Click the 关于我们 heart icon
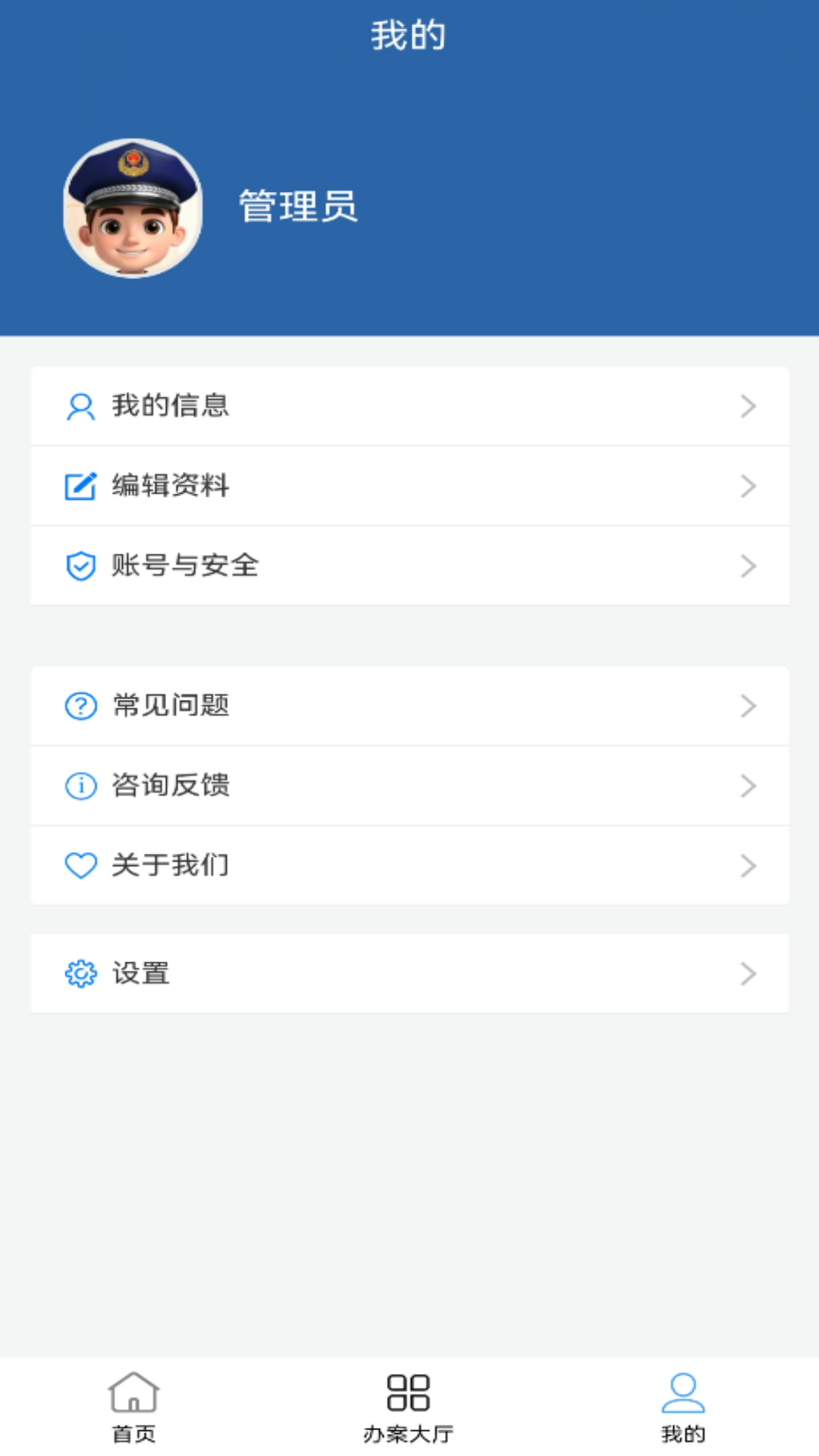Screen dimensions: 819x1456 click(80, 864)
